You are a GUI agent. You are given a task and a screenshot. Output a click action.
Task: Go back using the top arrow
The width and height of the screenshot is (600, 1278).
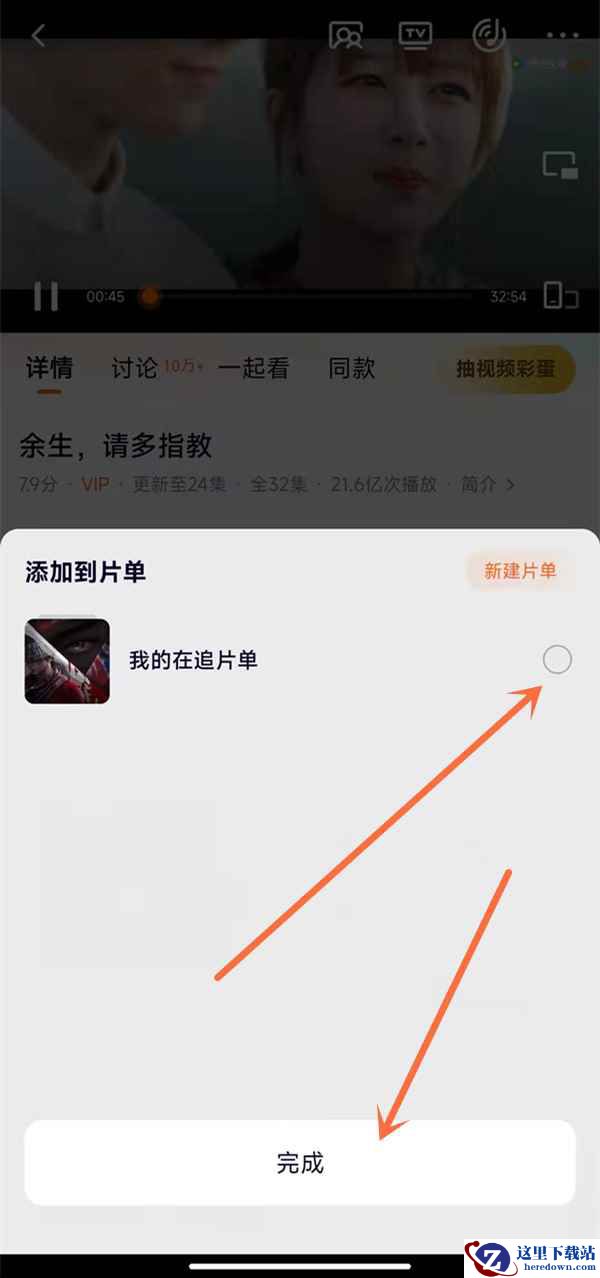(x=38, y=36)
